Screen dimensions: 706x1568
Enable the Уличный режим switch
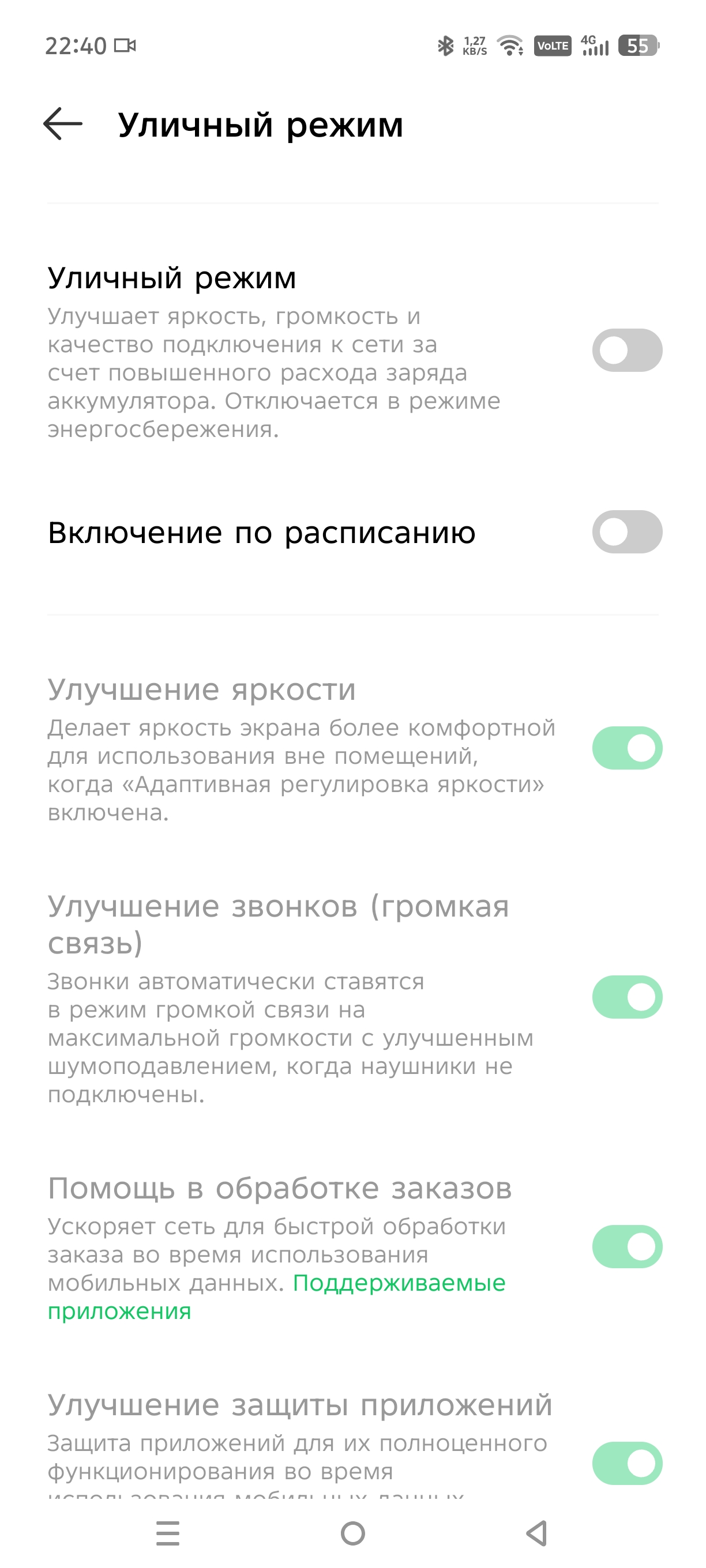[627, 350]
